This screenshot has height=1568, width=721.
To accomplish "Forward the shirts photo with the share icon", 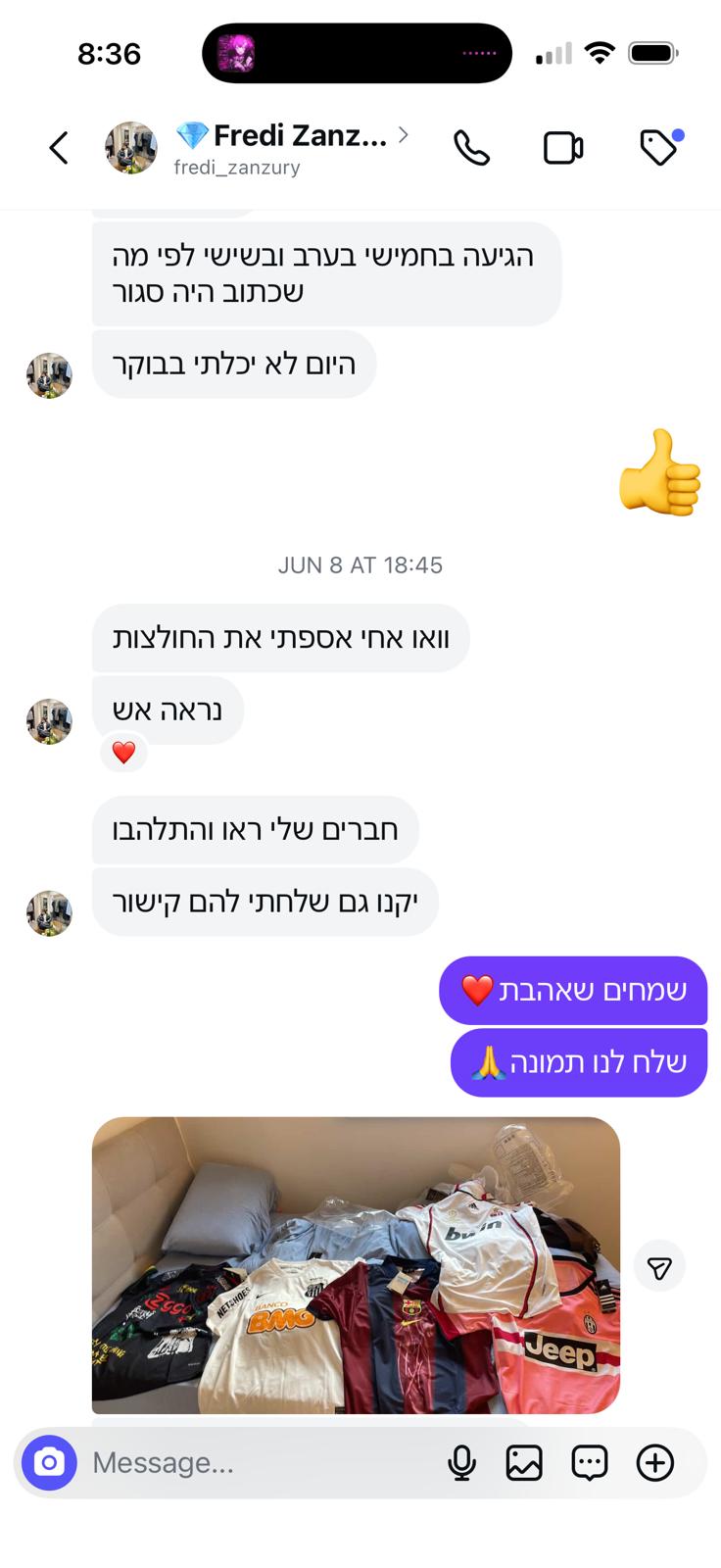I will click(x=659, y=1268).
